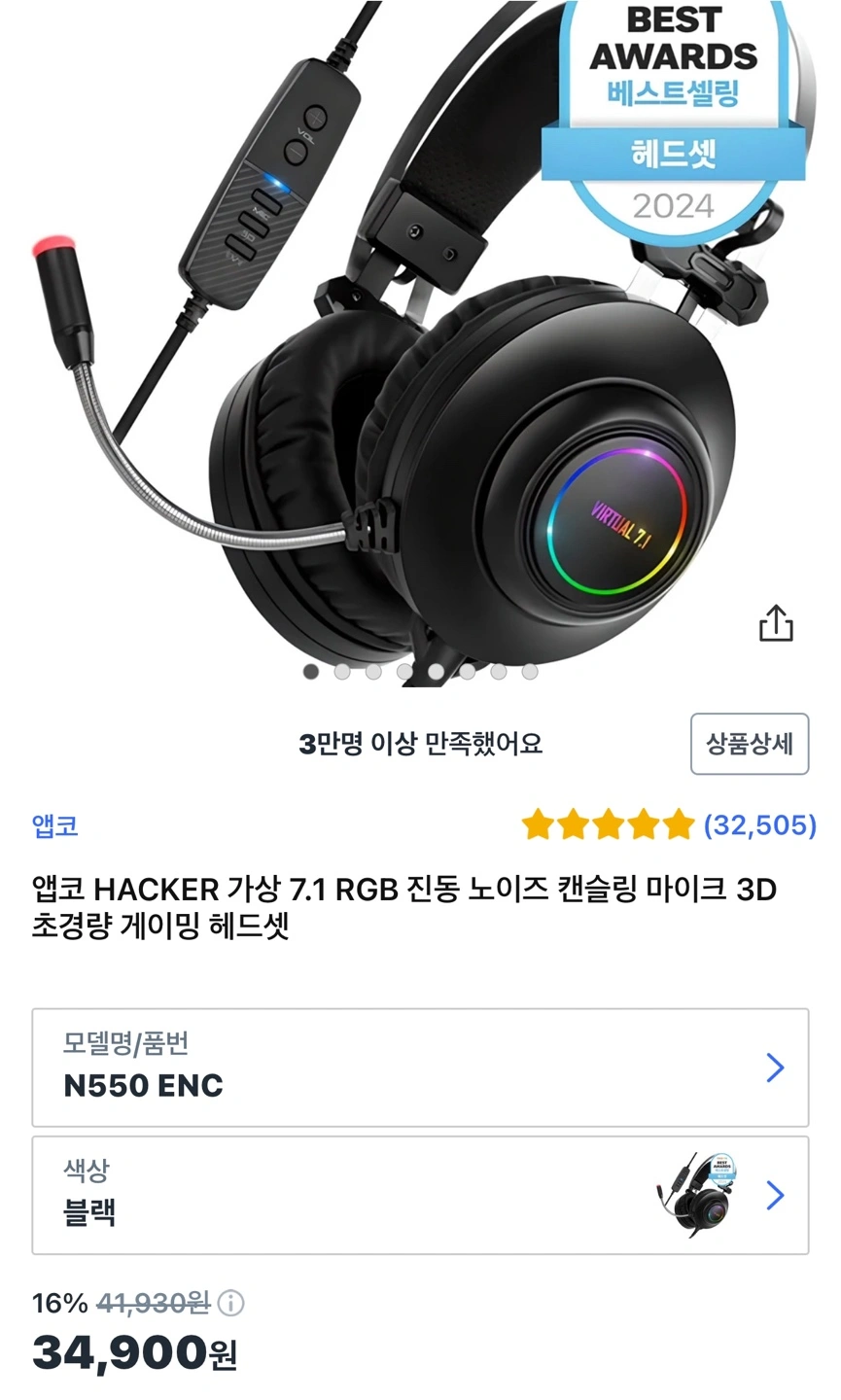The height and width of the screenshot is (1400, 841).
Task: Open the 상품상세 detail page
Action: click(x=750, y=744)
